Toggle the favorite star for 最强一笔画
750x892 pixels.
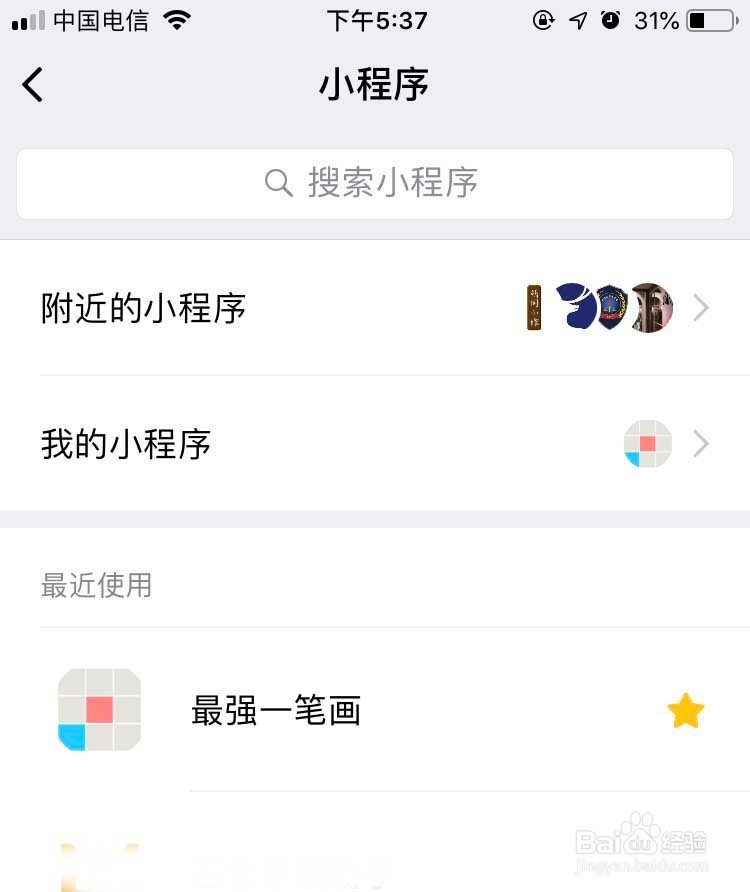point(685,710)
